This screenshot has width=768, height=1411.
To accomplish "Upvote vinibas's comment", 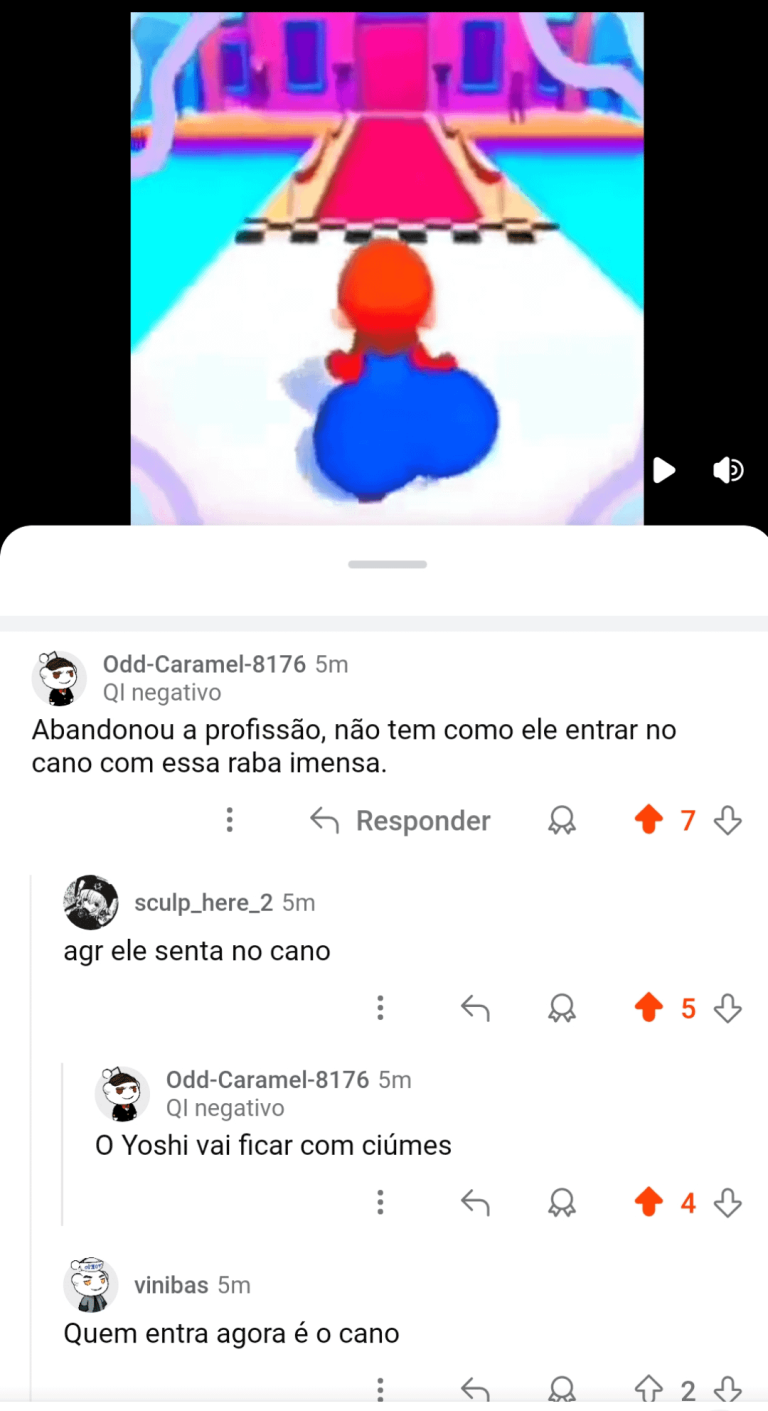I will (649, 1389).
